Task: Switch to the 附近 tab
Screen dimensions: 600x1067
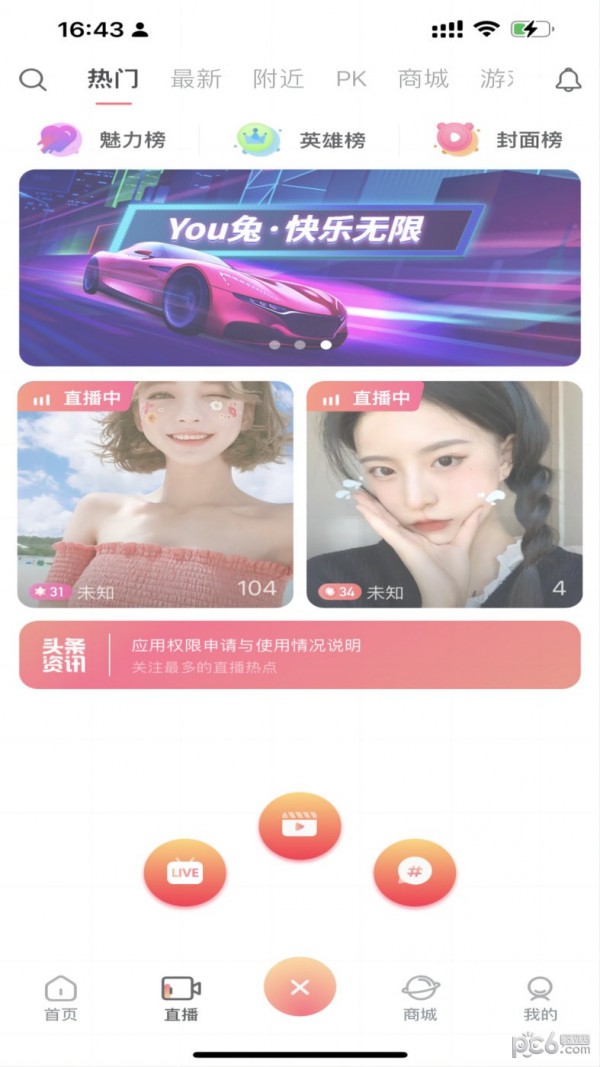Action: coord(278,79)
